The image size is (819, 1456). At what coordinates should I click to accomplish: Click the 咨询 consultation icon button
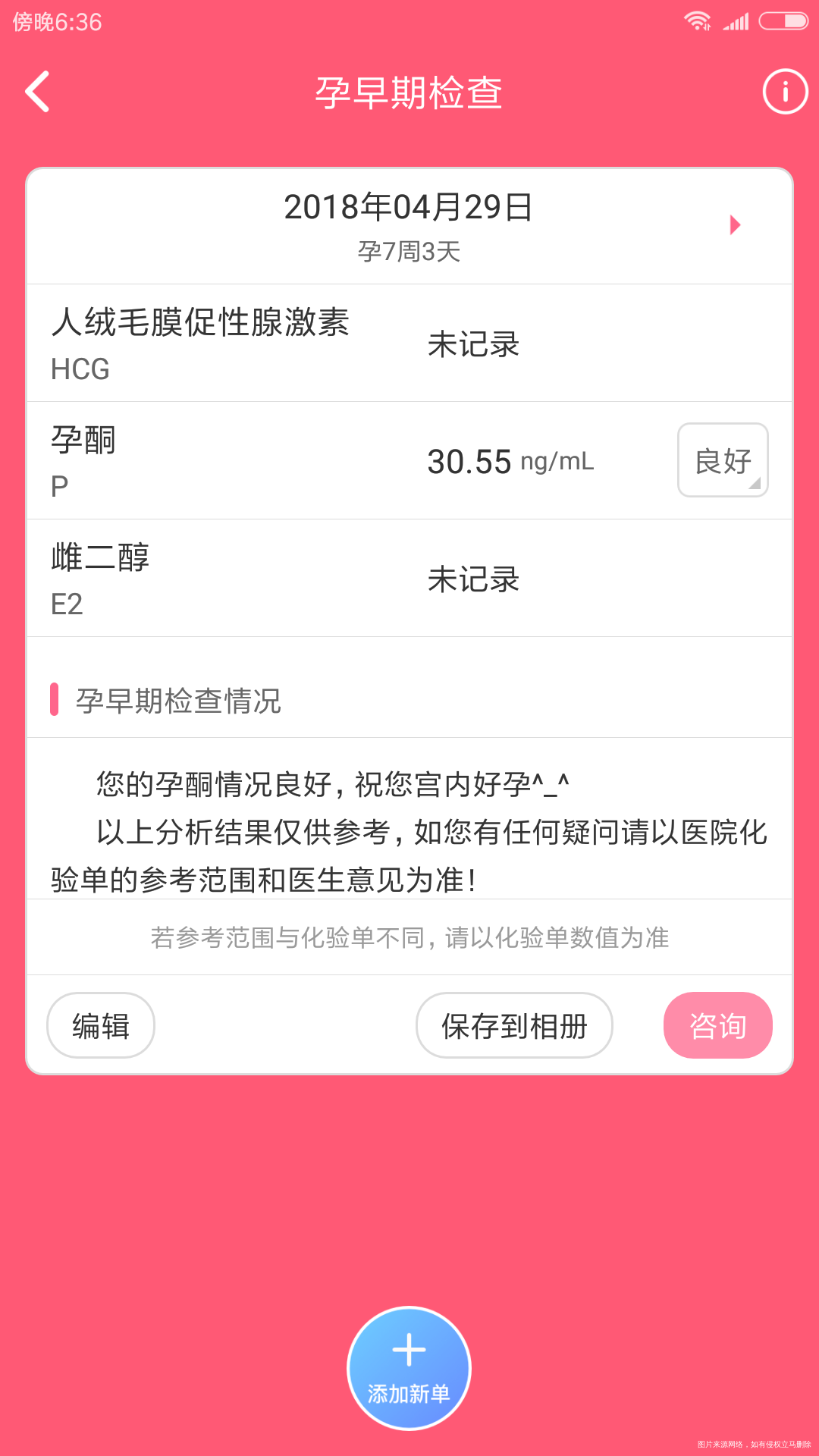pos(717,1025)
